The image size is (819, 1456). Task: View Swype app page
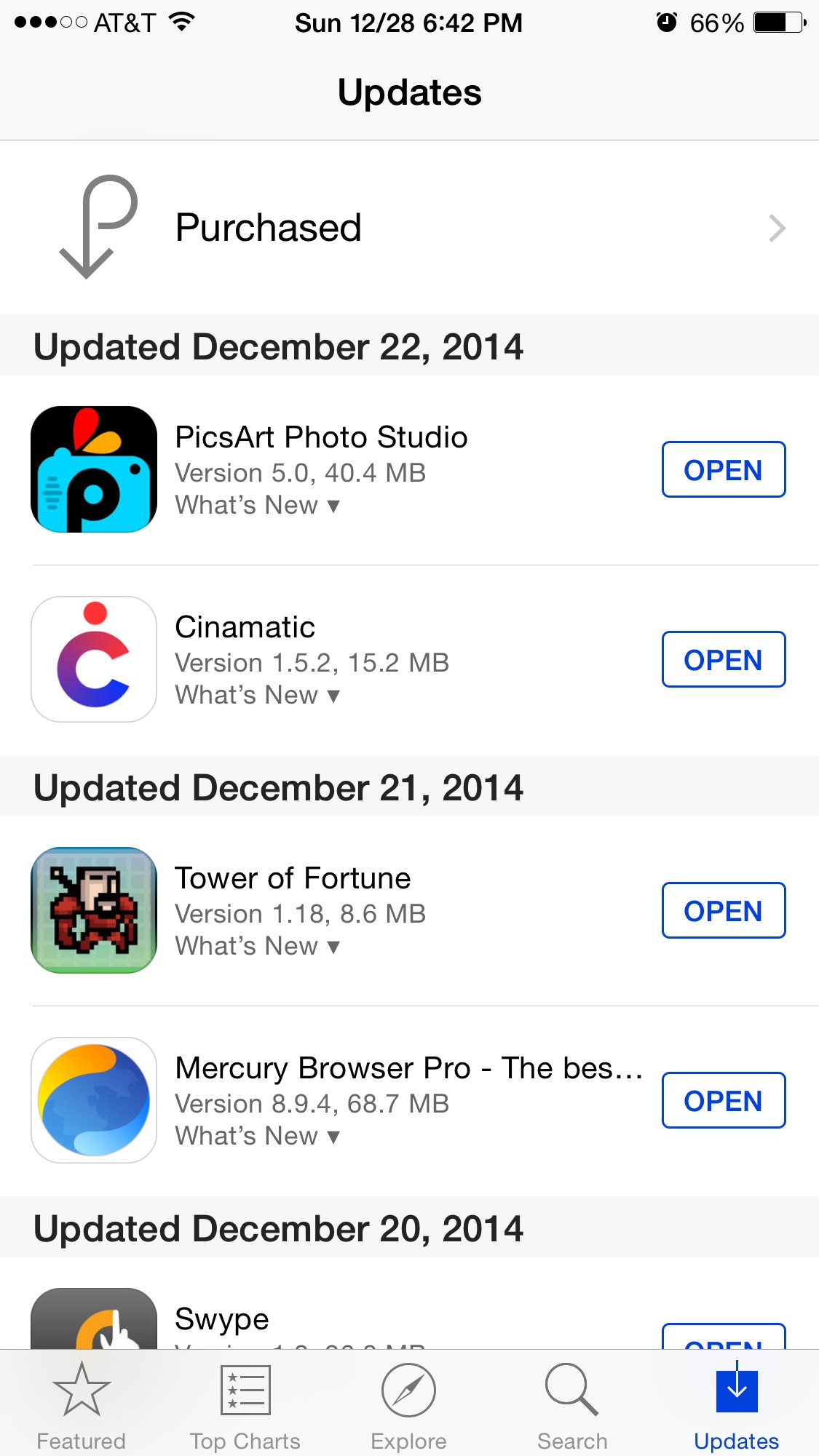pos(222,1319)
